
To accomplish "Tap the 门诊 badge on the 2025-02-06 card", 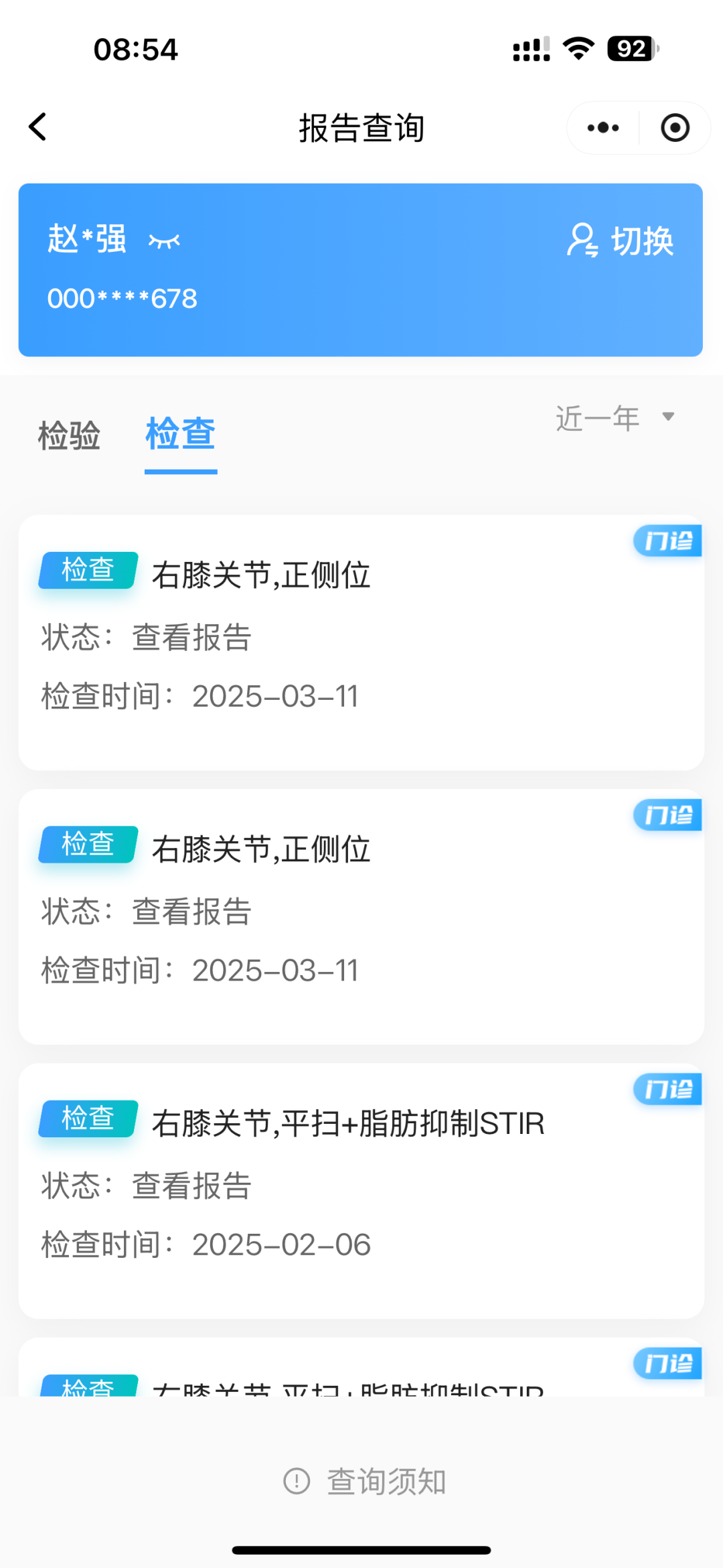I will pyautogui.click(x=667, y=1089).
